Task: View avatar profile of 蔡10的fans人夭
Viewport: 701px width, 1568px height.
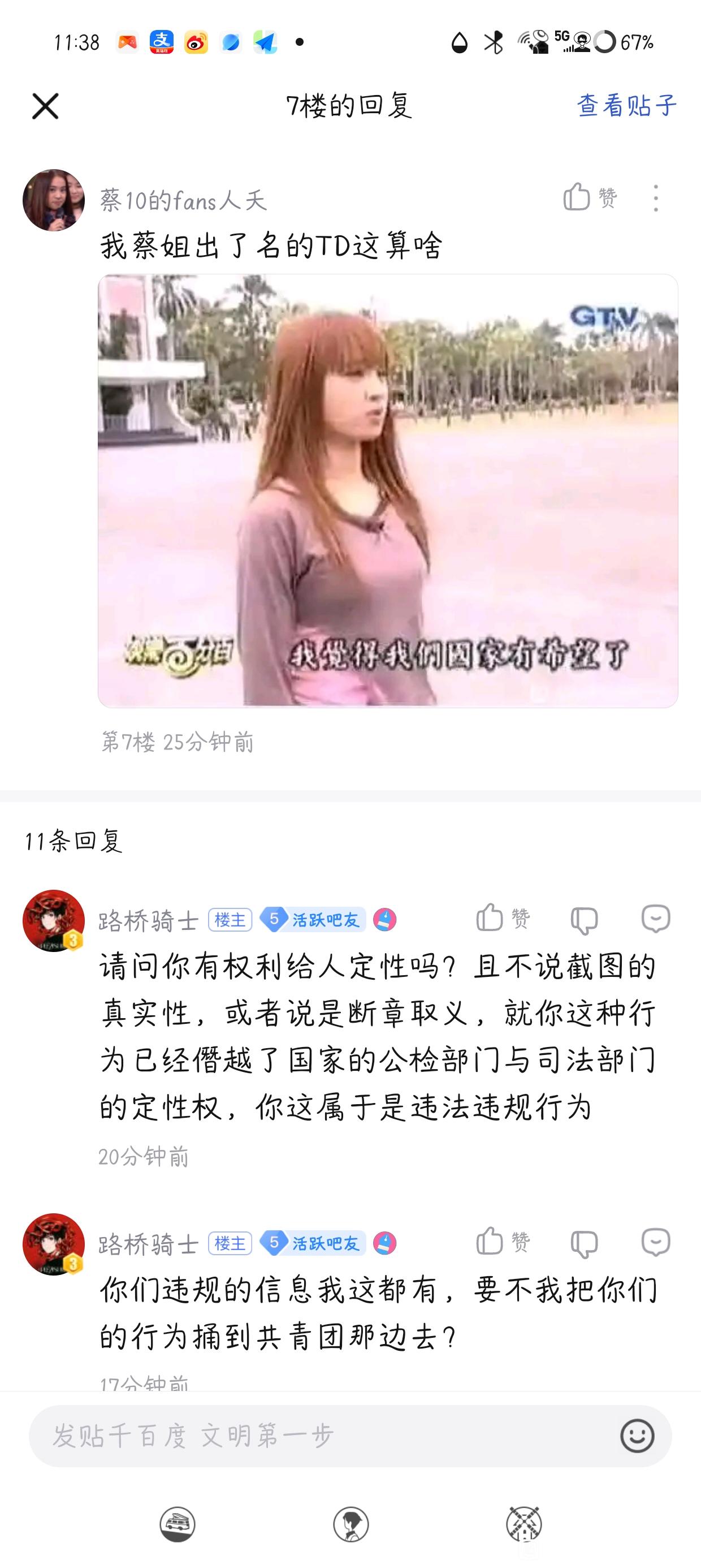Action: point(54,200)
